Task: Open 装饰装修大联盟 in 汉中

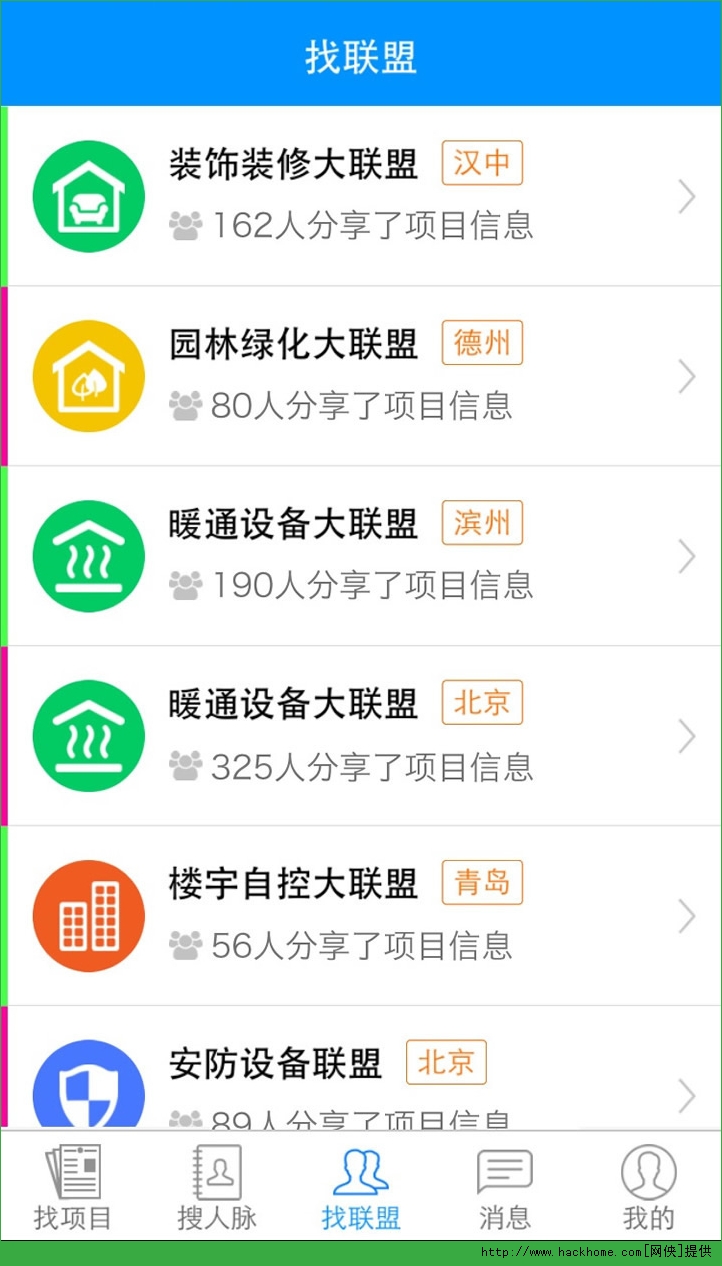Action: pos(360,196)
